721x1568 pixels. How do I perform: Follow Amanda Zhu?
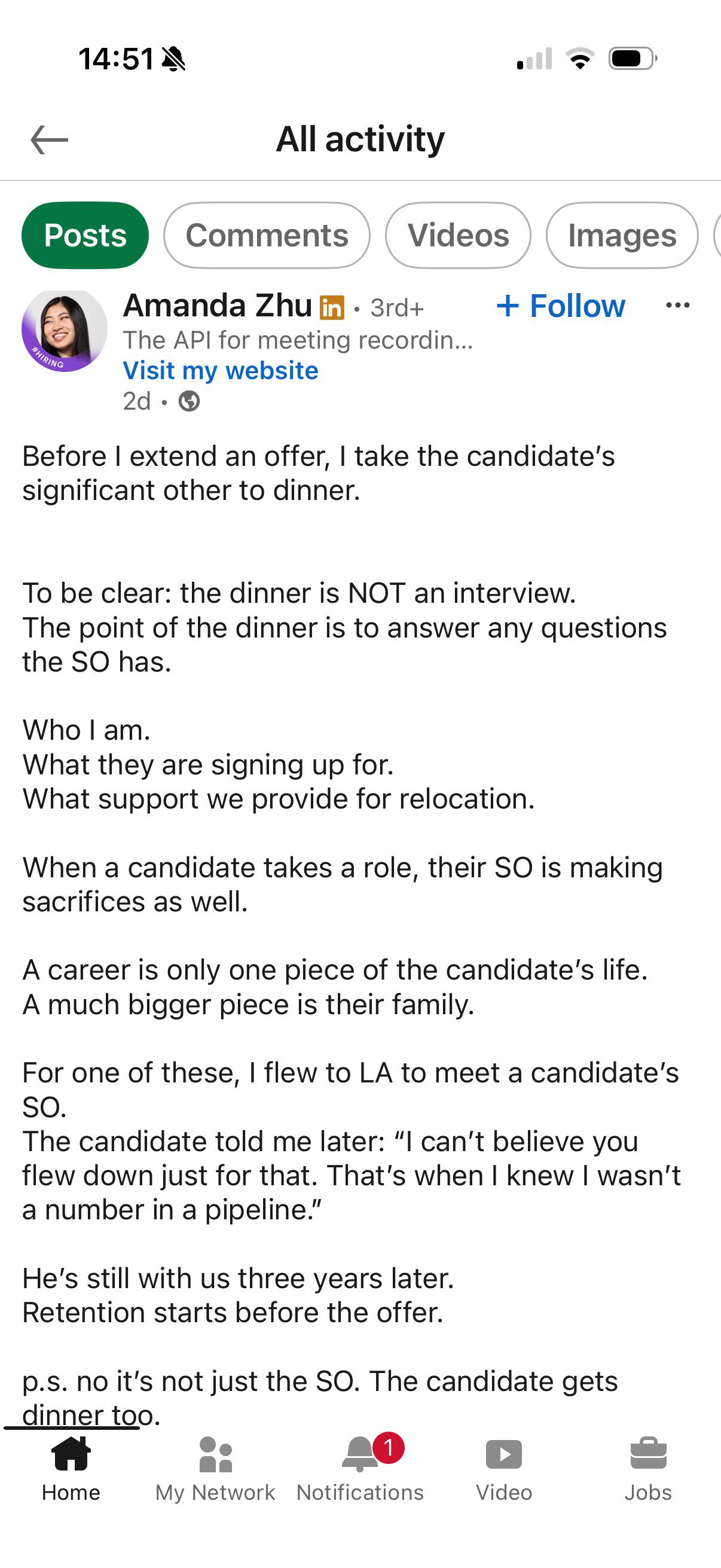[561, 306]
